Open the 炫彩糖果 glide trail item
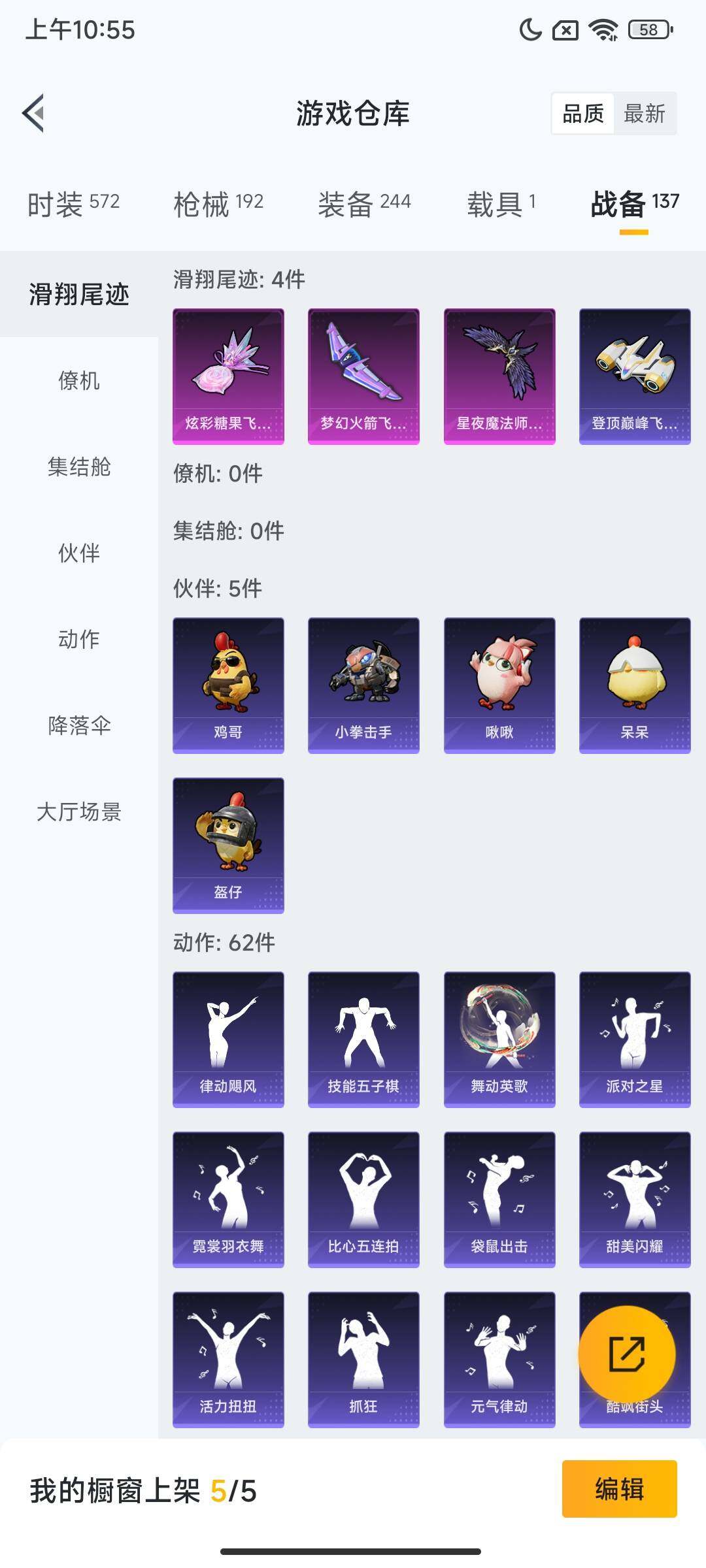 (x=227, y=376)
